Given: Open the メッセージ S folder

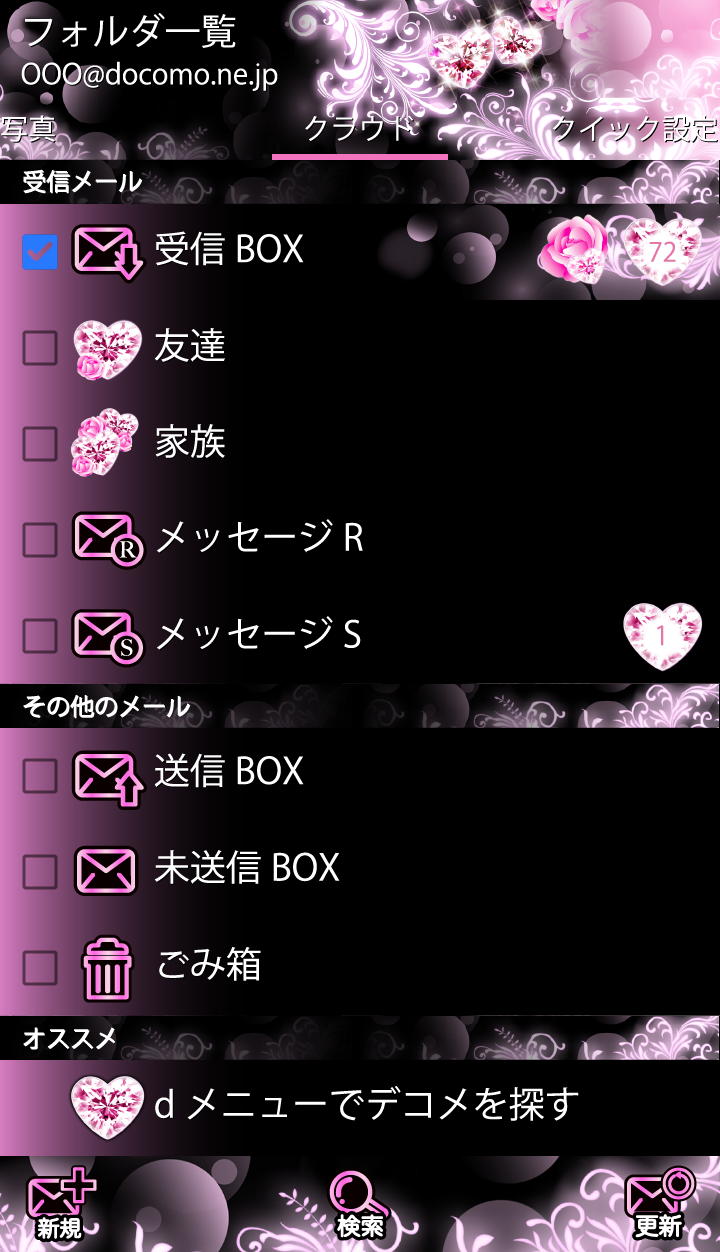Looking at the screenshot, I should (258, 635).
